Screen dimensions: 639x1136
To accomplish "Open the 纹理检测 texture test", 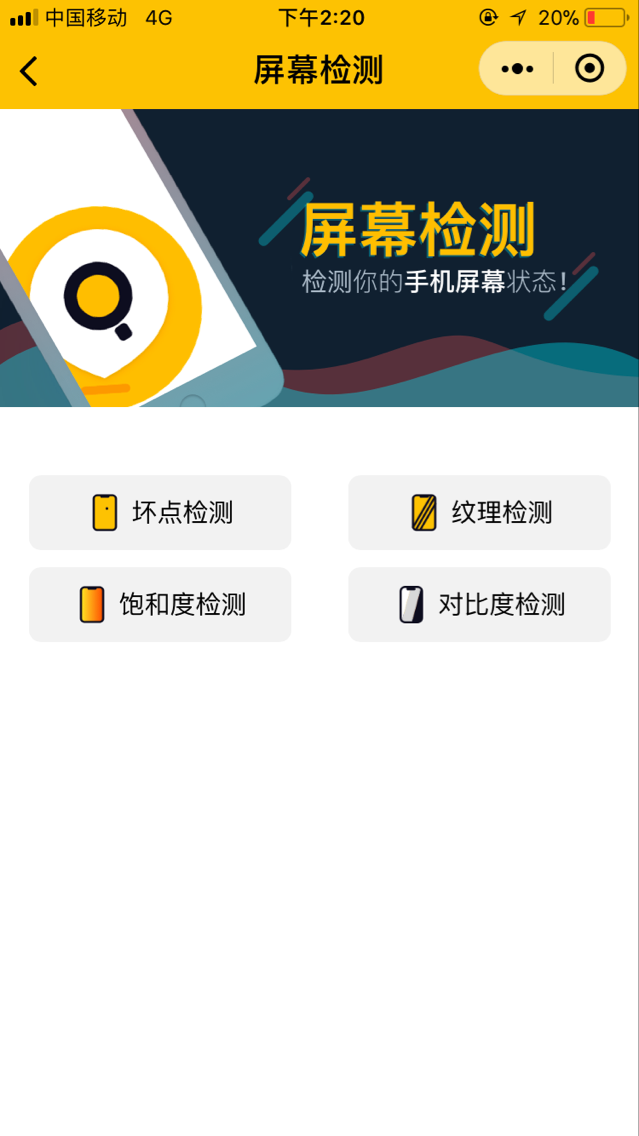I will (x=480, y=512).
